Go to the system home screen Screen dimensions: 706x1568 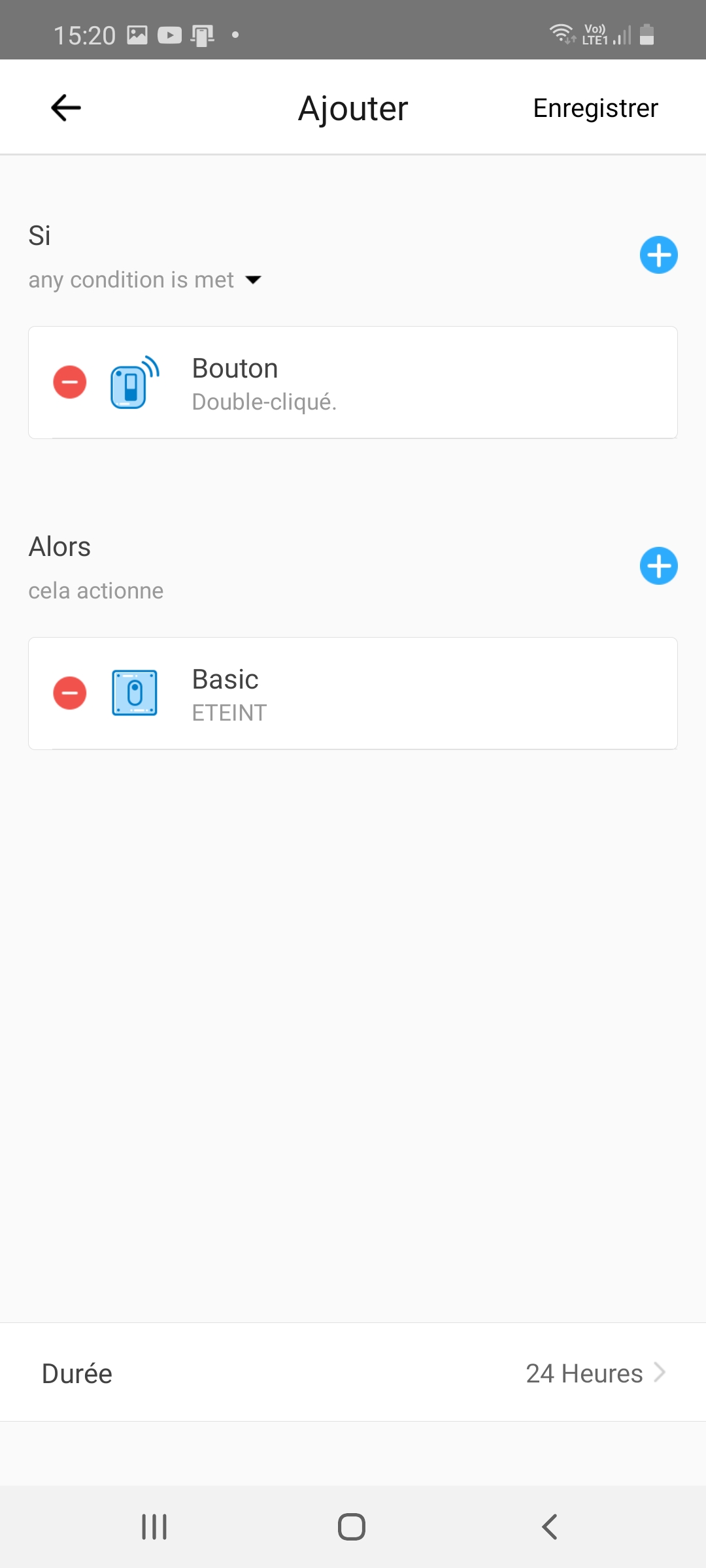[352, 1527]
